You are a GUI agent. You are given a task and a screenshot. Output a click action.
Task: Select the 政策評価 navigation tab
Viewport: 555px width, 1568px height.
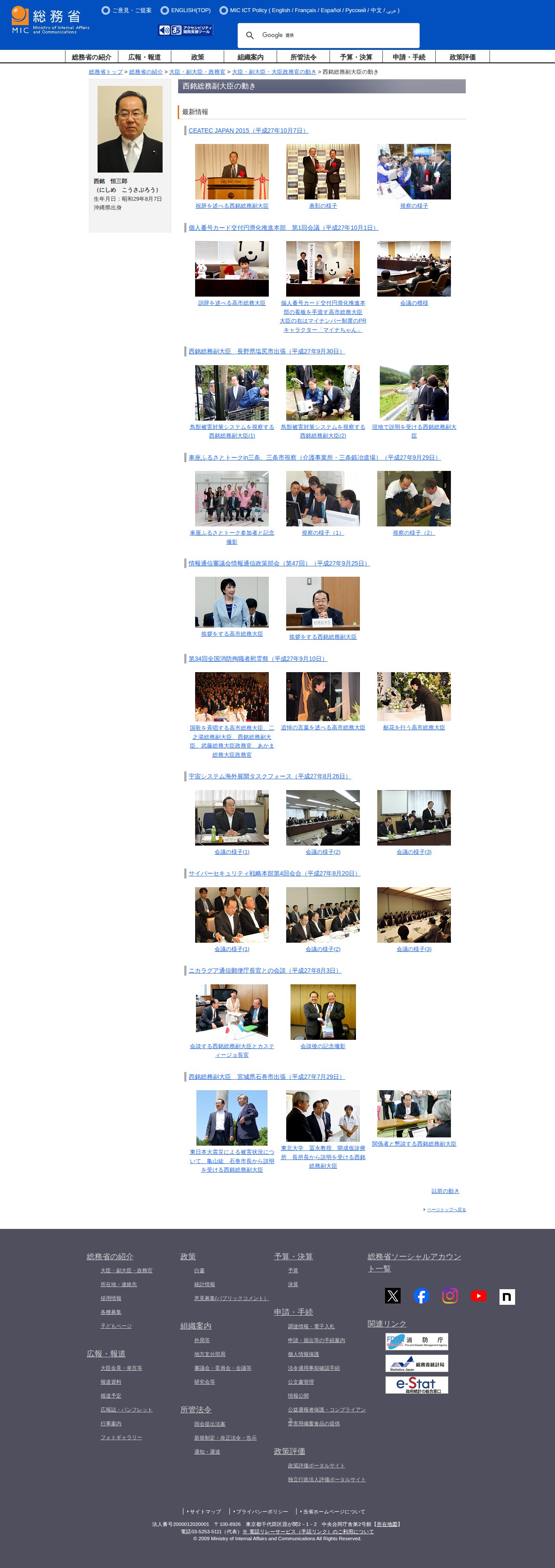pyautogui.click(x=462, y=57)
